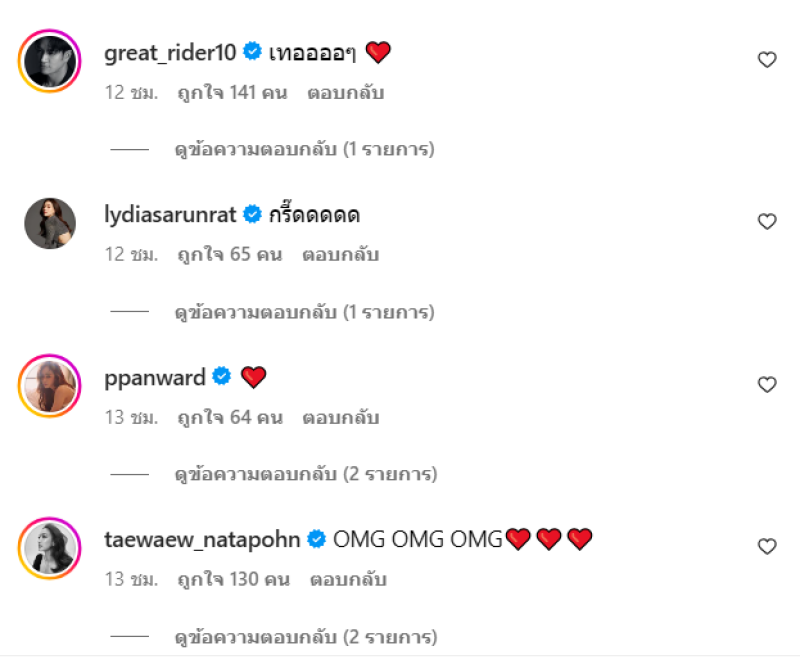Screen dimensions: 800x664
Task: Expand the two replies under taewaew_natapohn's comment
Action: (304, 637)
